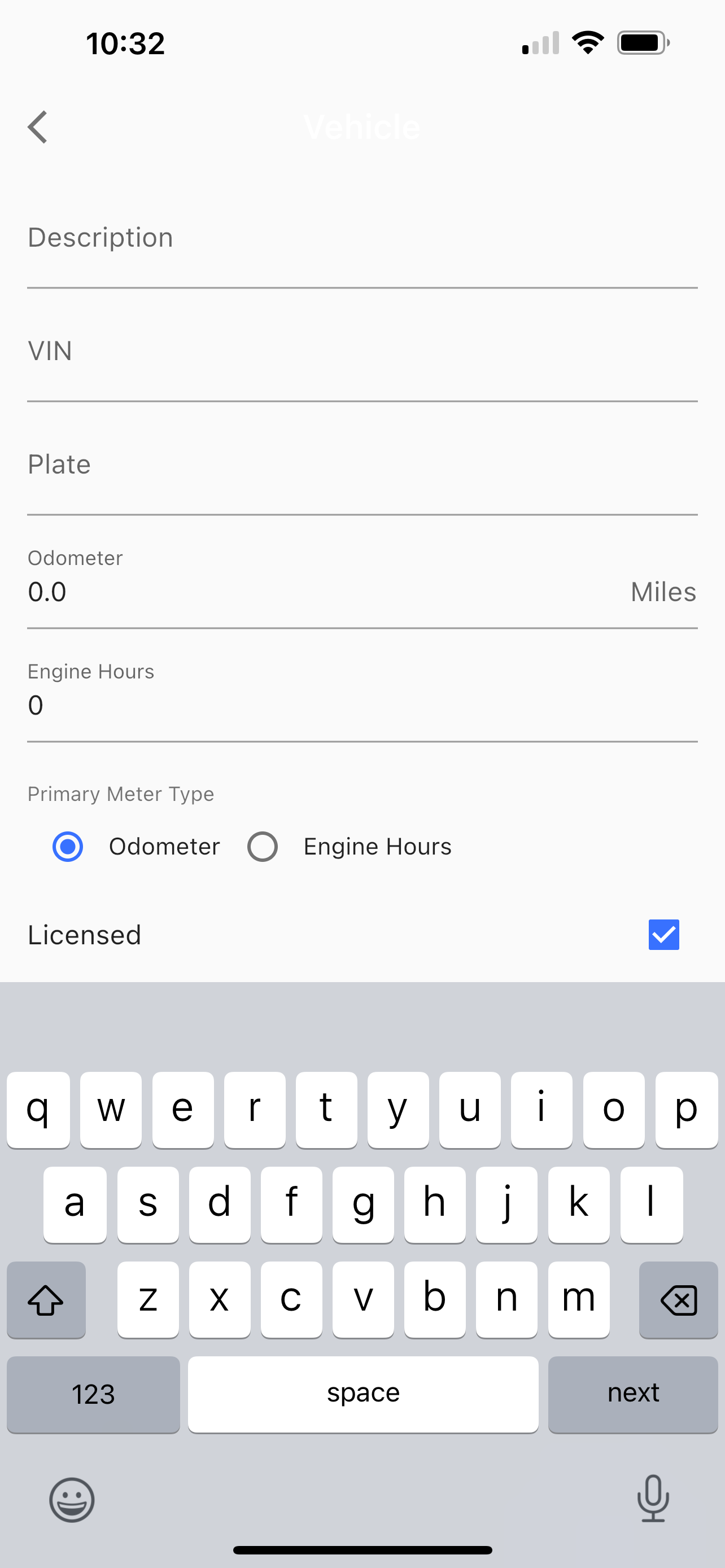Hit the next key on the keyboard
The image size is (725, 1568).
[632, 1394]
